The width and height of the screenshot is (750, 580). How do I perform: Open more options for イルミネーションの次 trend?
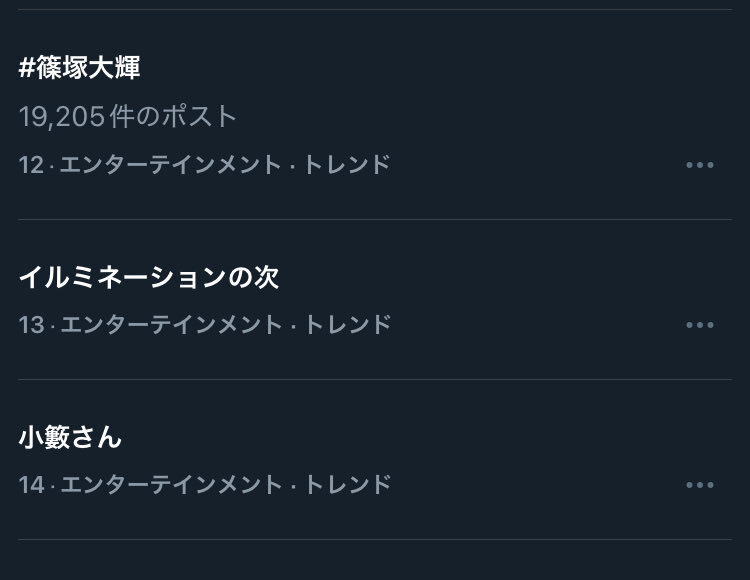click(x=700, y=325)
